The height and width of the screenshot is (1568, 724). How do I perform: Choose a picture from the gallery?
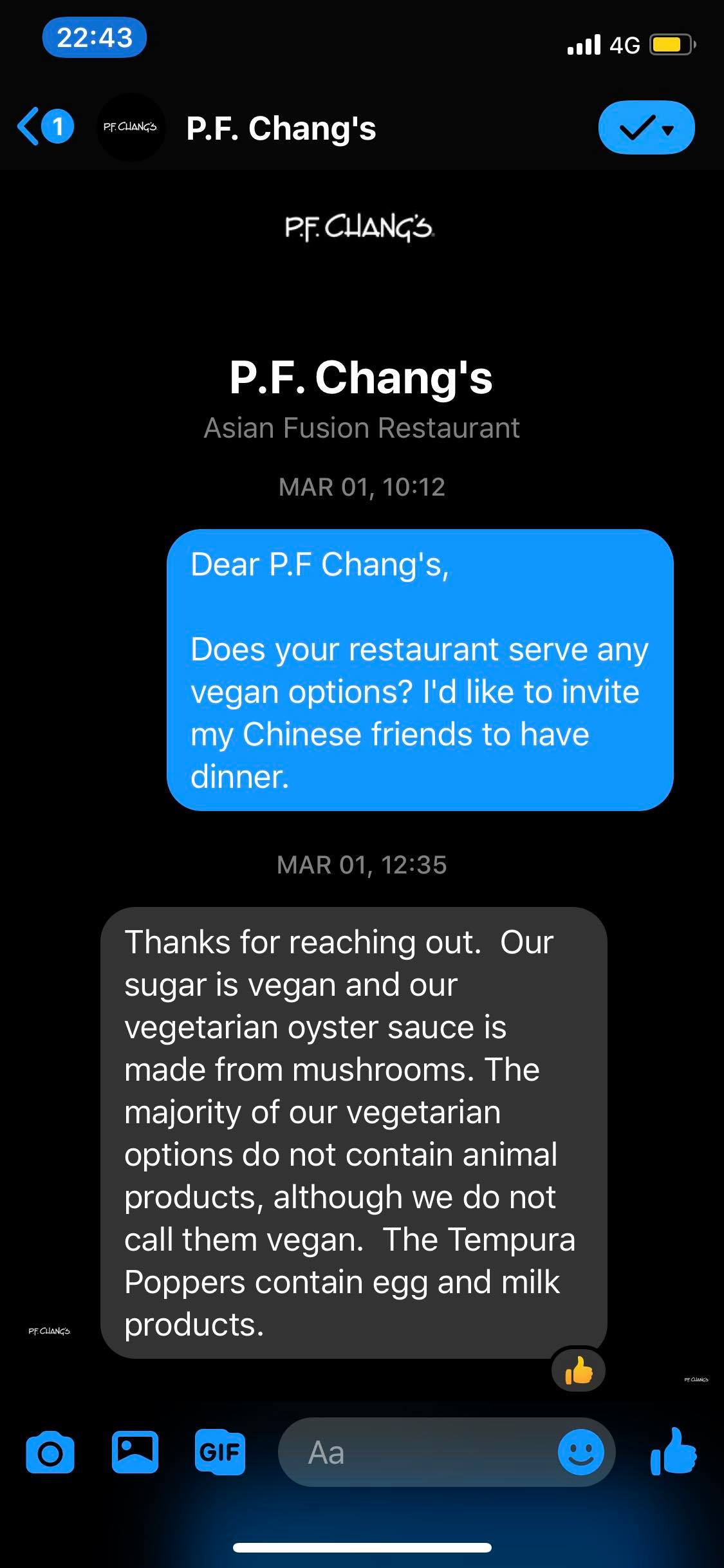coord(135,1453)
